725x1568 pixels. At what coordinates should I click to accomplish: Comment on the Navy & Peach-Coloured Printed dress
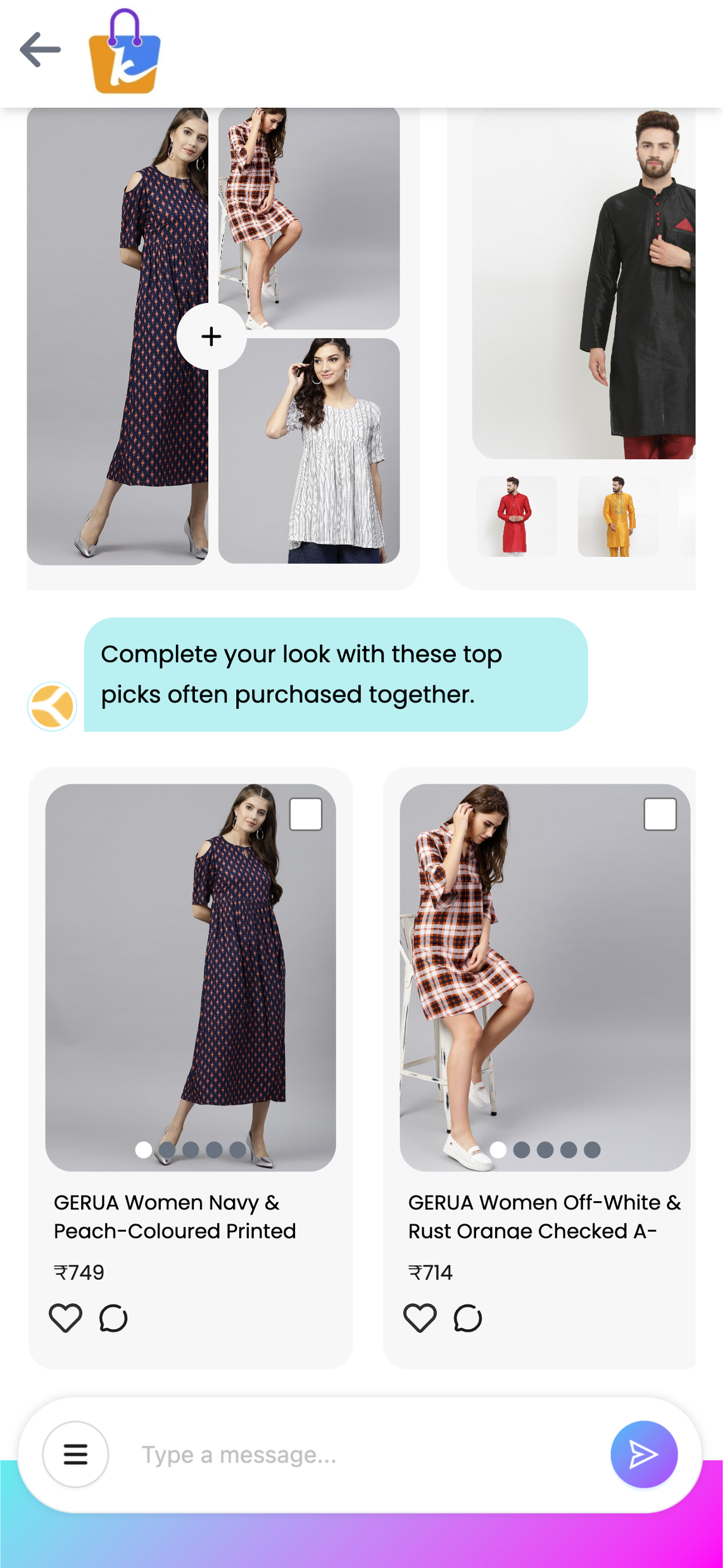tap(113, 1318)
